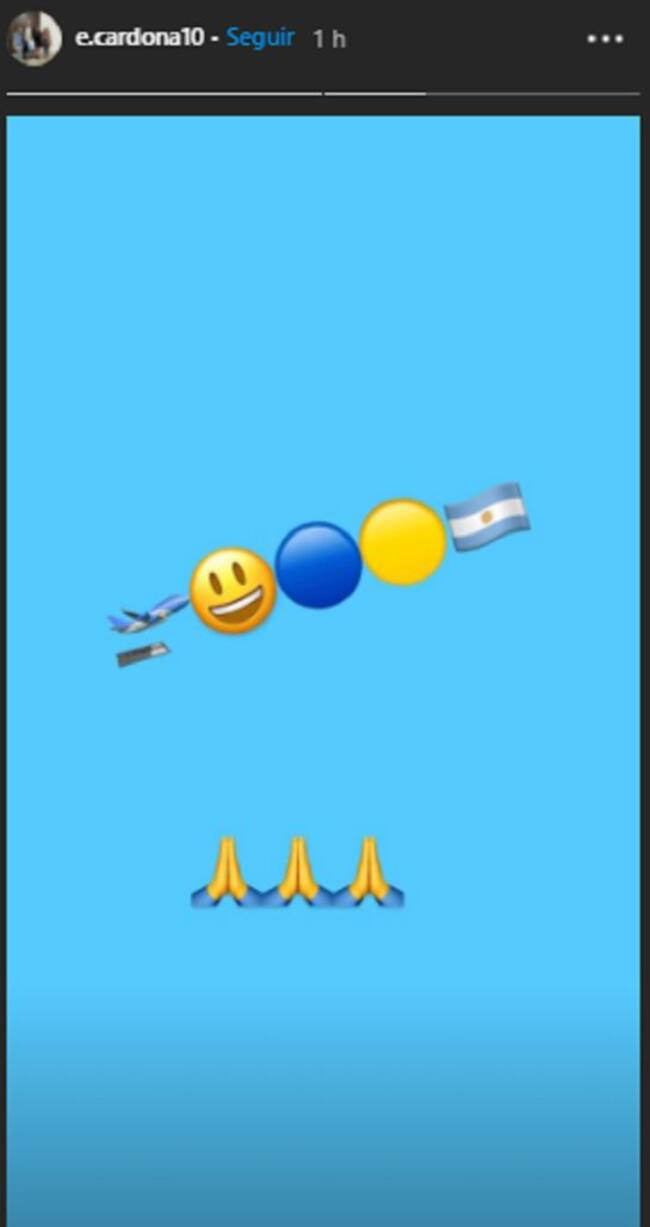Open the e.cardona10 username link

point(139,38)
